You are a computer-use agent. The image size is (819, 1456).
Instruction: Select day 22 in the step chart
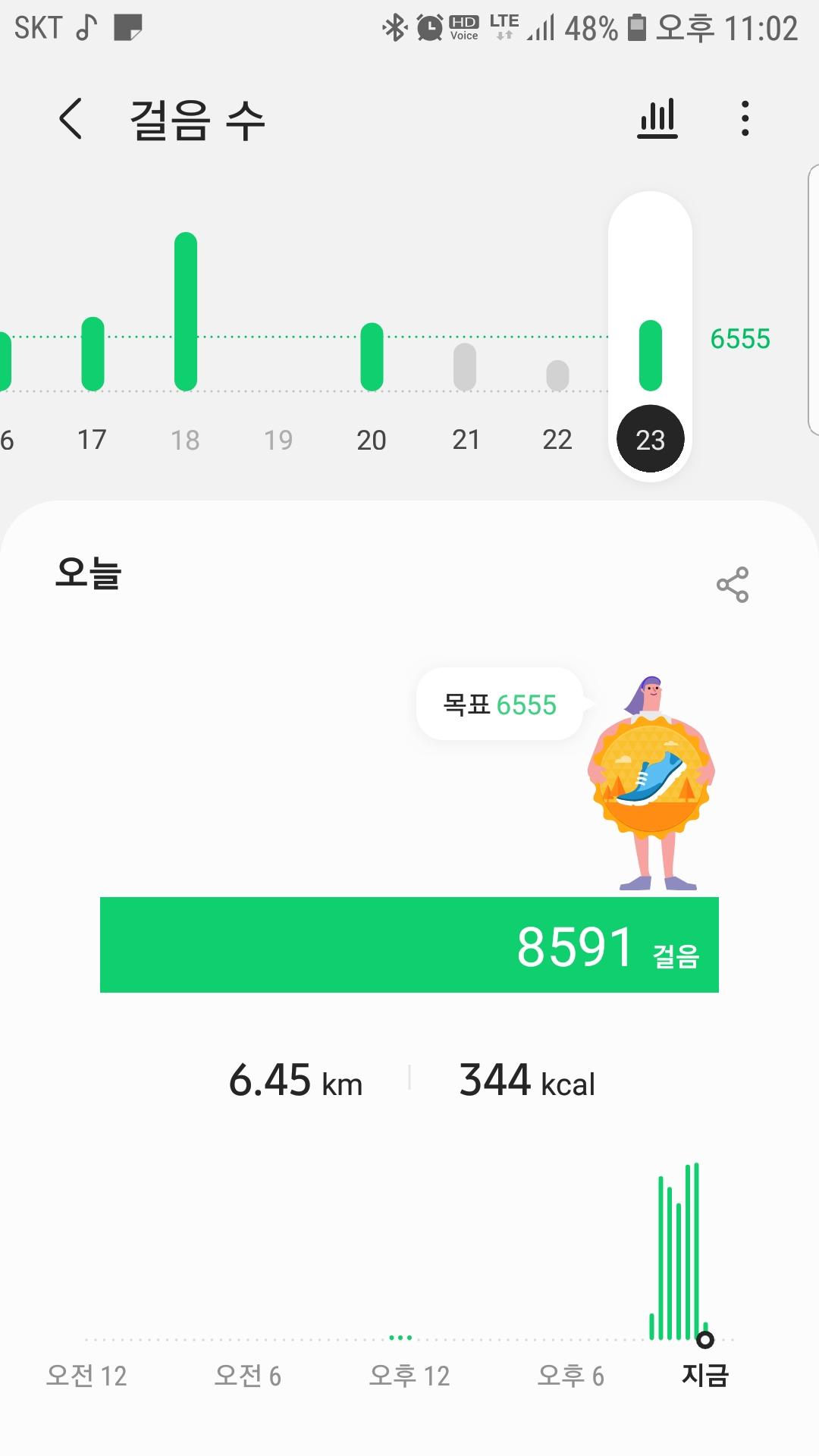click(x=557, y=439)
